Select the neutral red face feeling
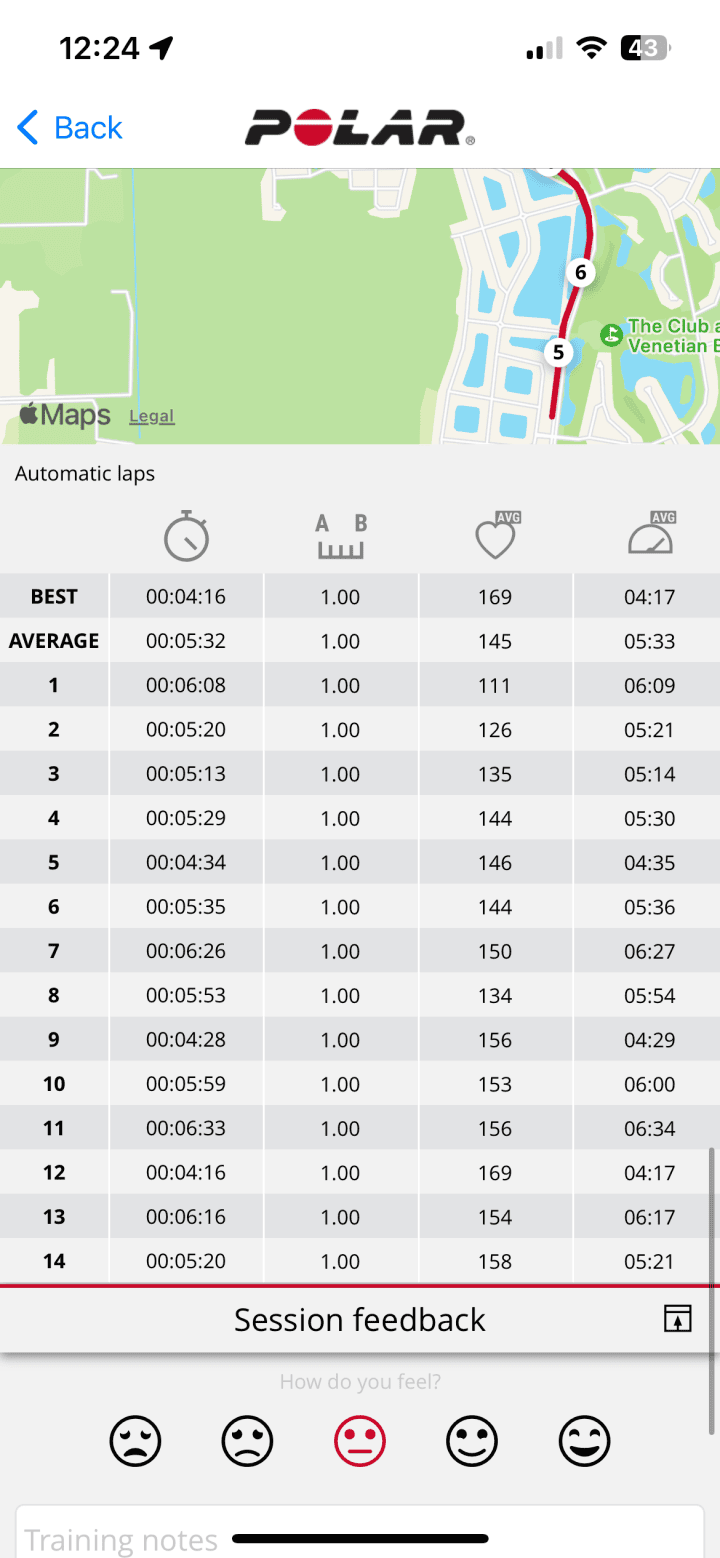The height and width of the screenshot is (1558, 720). coord(360,1441)
